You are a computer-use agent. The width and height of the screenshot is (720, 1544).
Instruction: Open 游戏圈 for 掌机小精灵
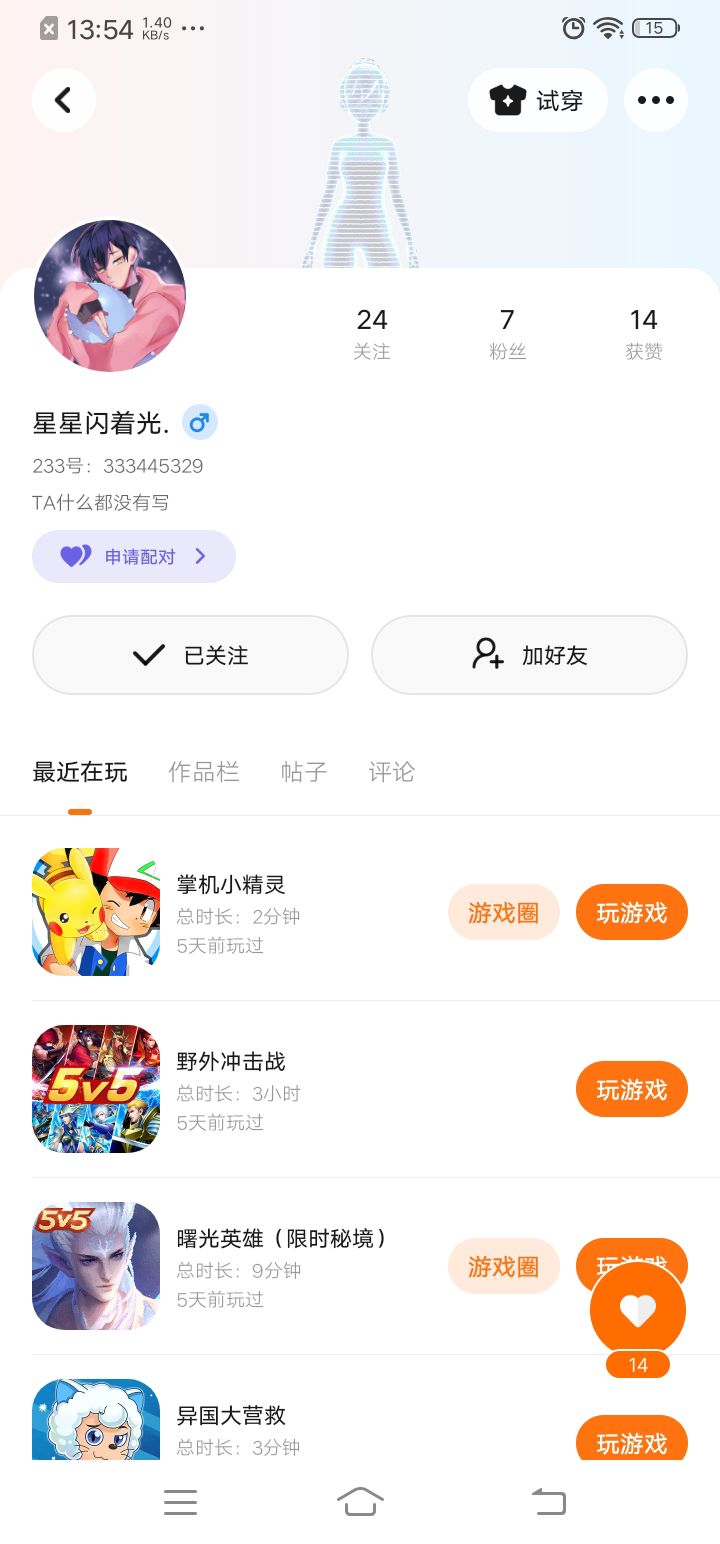(503, 912)
